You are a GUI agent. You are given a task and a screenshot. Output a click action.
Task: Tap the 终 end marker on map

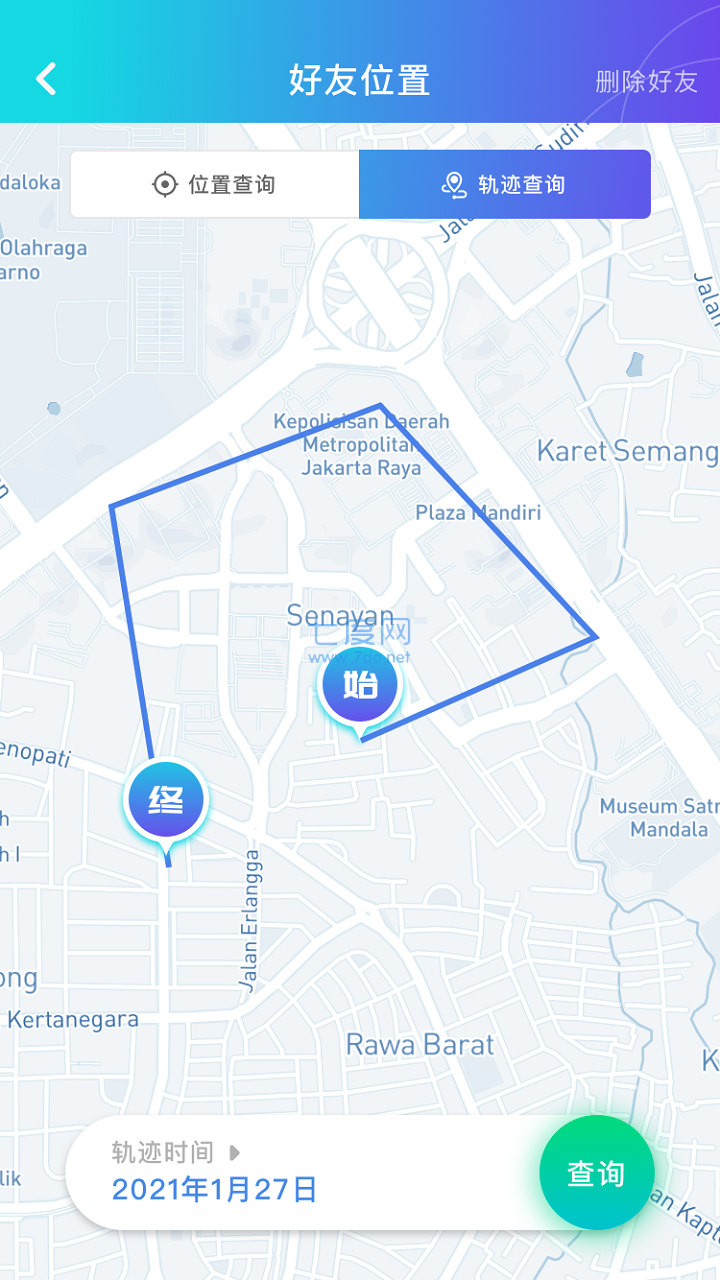166,801
